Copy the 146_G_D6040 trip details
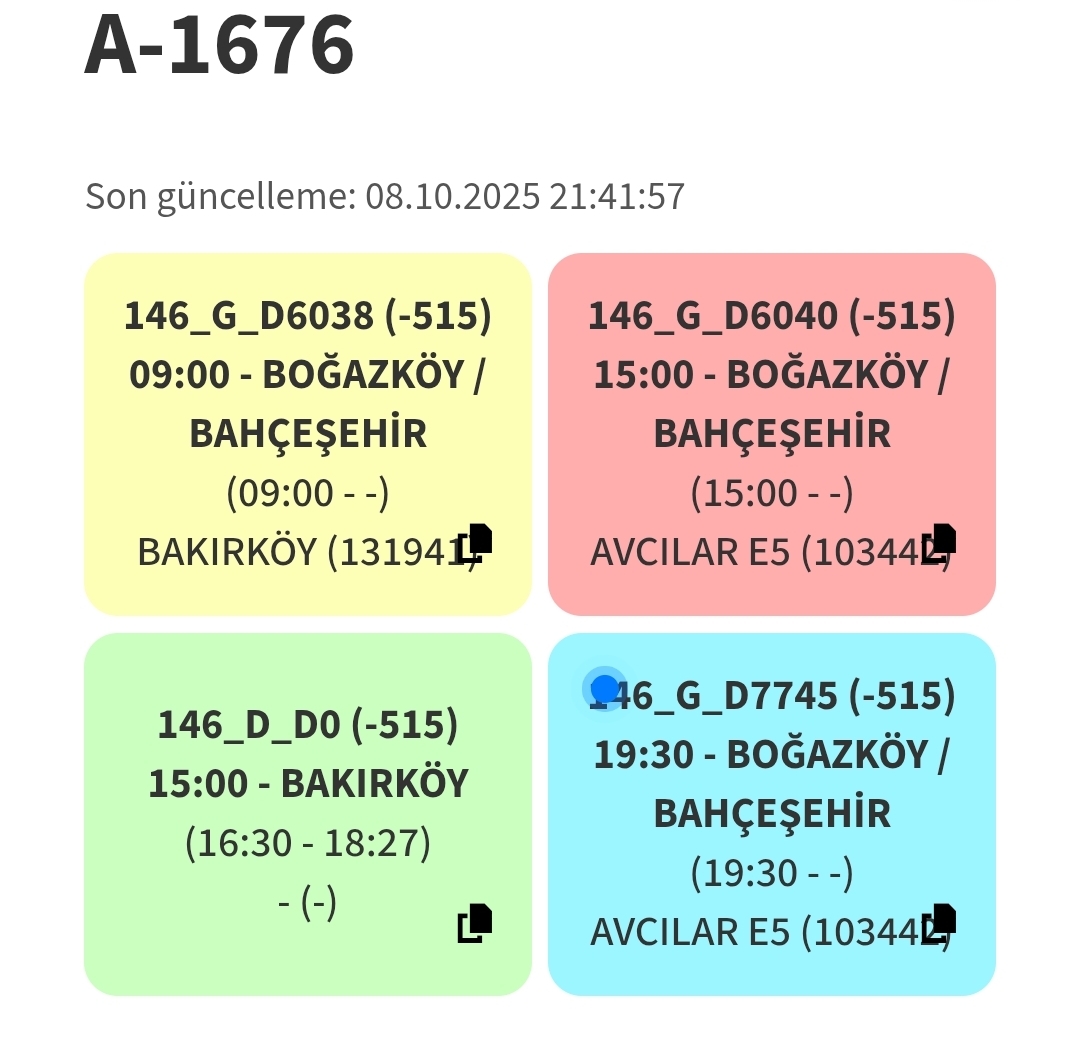 click(939, 542)
